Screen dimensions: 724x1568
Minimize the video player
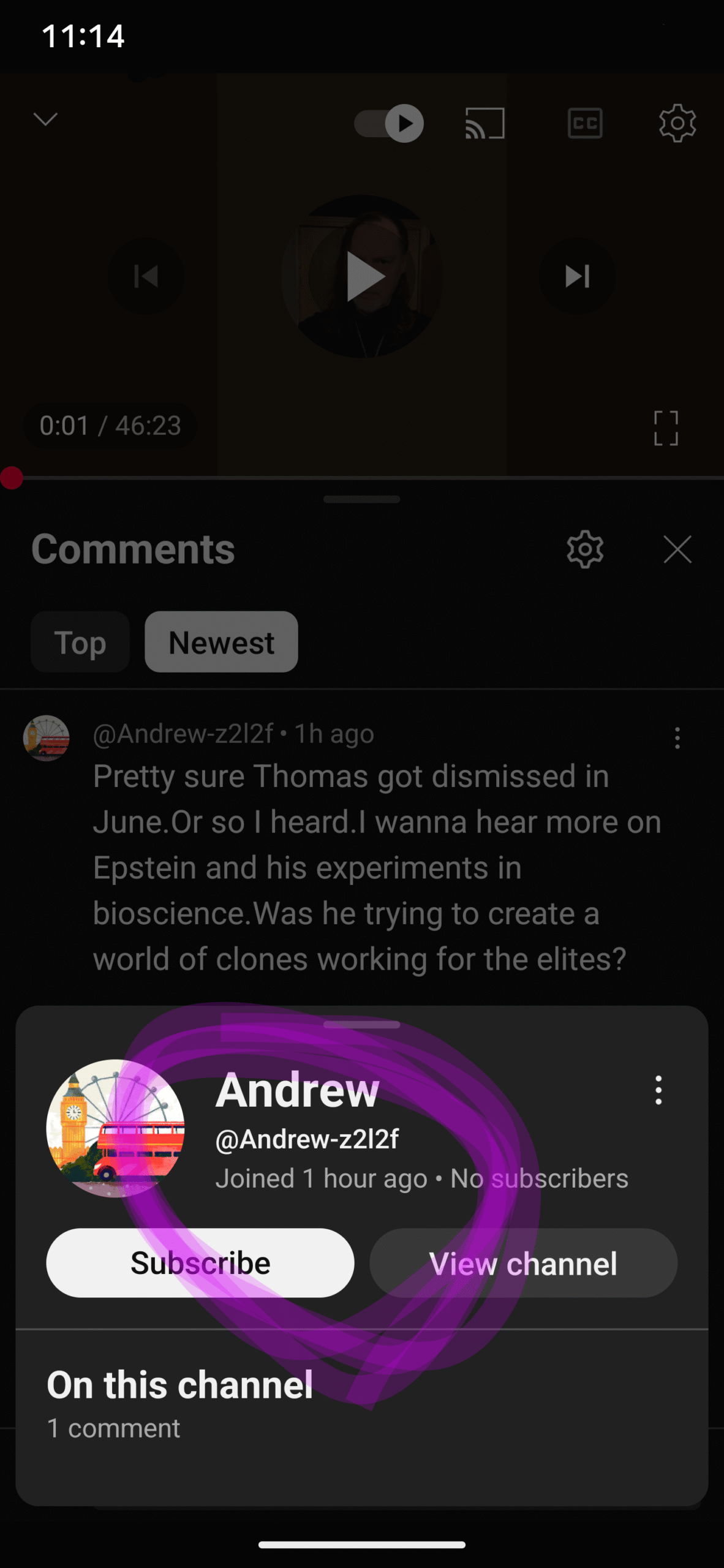pos(45,119)
